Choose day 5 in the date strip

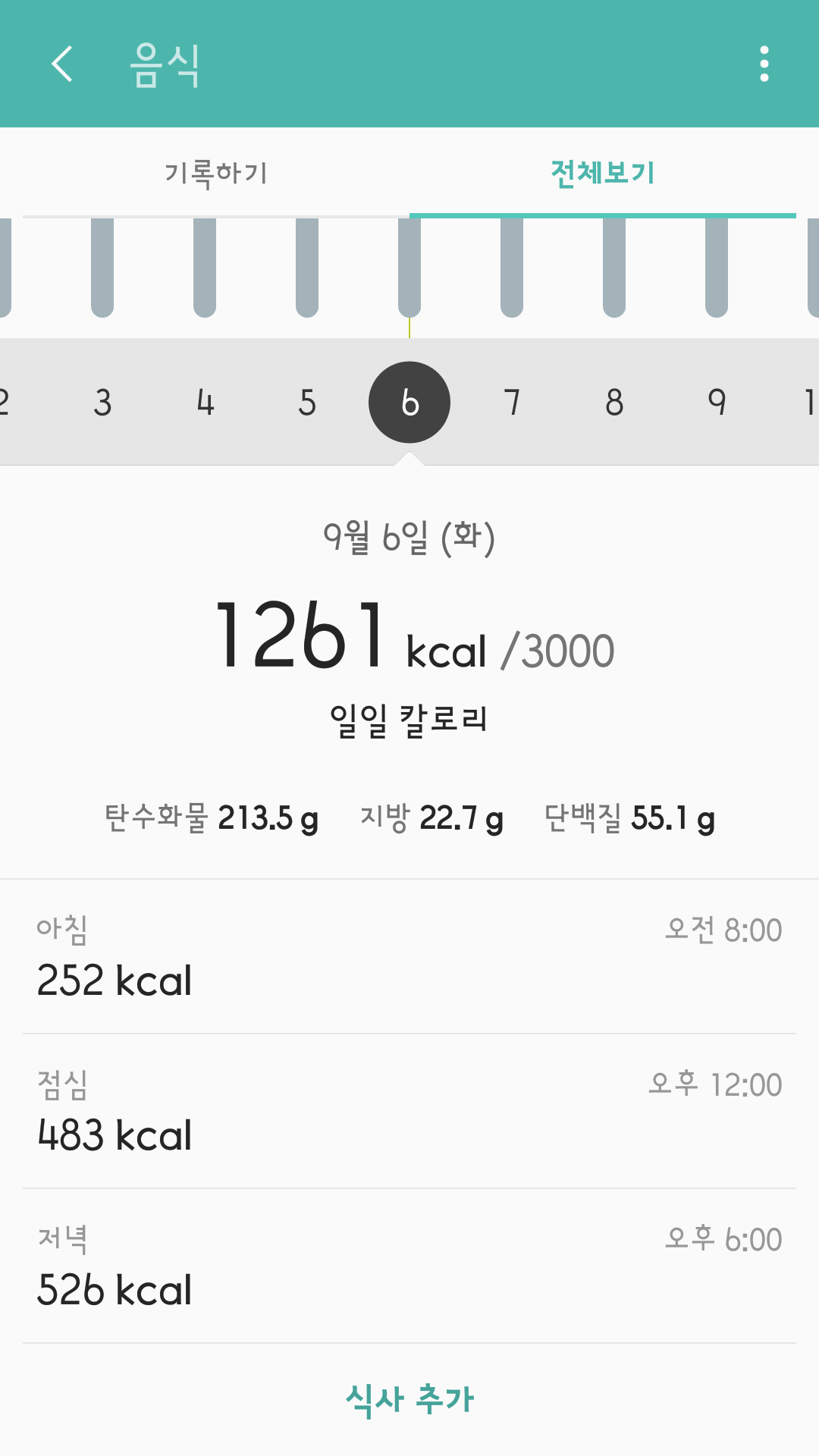click(x=307, y=403)
